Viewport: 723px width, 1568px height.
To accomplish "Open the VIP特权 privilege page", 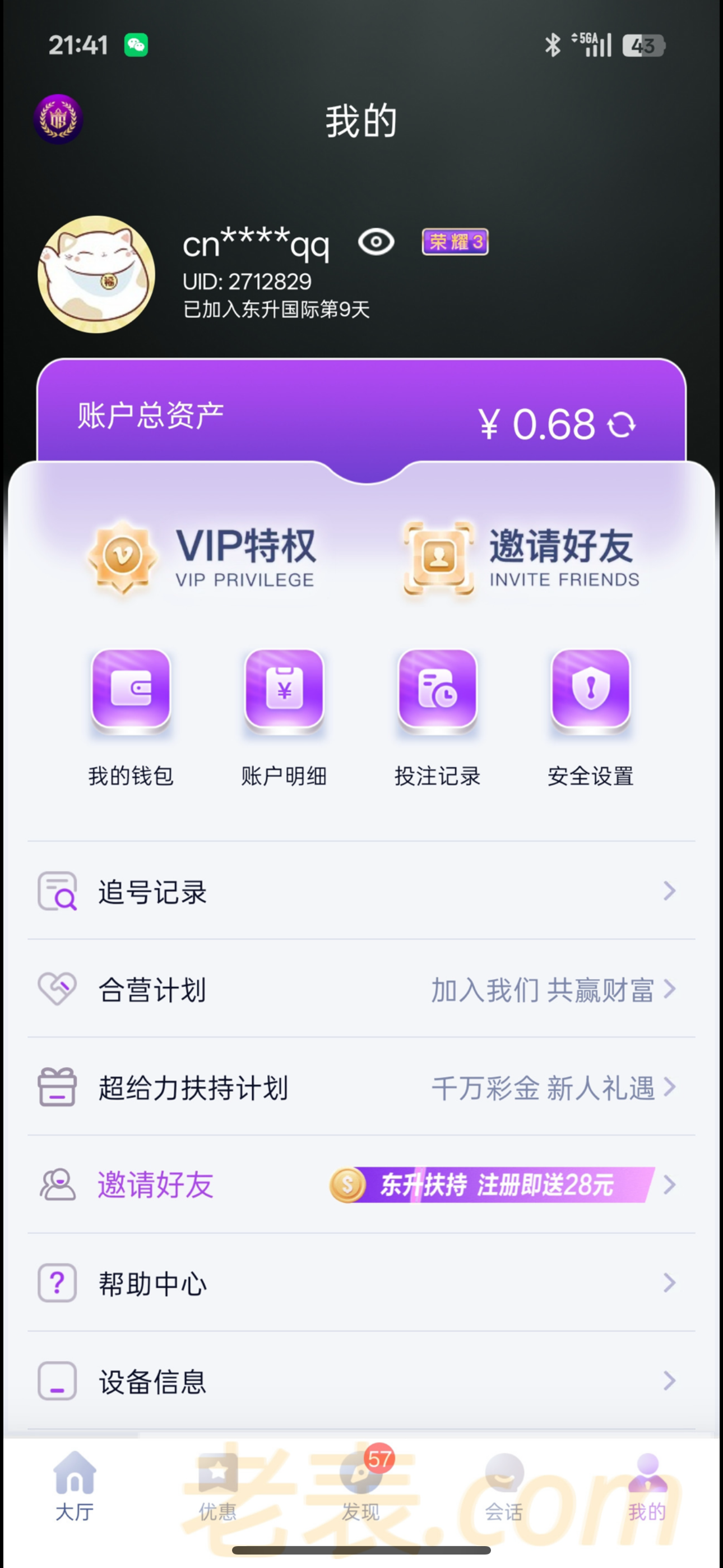I will click(203, 557).
